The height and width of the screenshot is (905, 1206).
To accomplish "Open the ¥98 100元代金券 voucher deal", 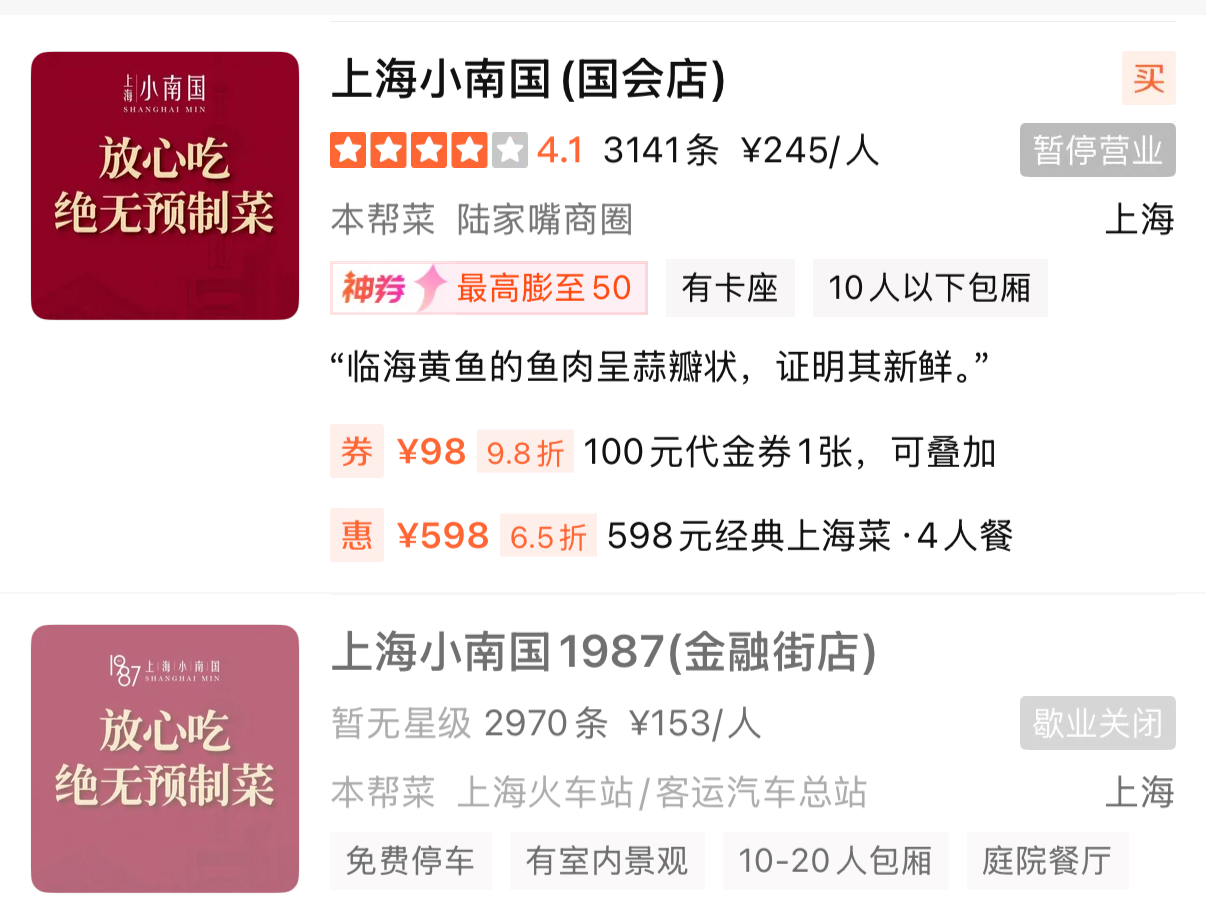I will click(x=662, y=452).
